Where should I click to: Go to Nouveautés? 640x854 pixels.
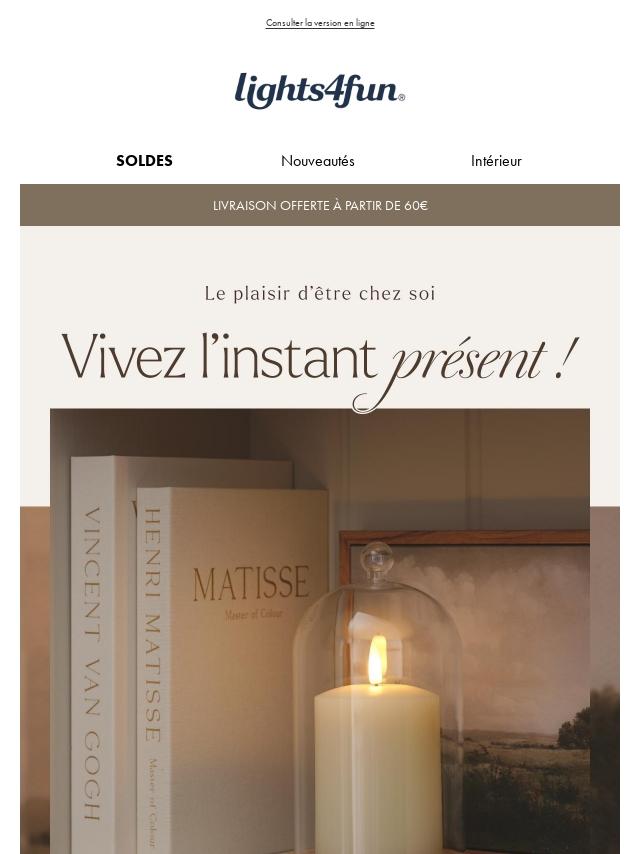tap(318, 161)
